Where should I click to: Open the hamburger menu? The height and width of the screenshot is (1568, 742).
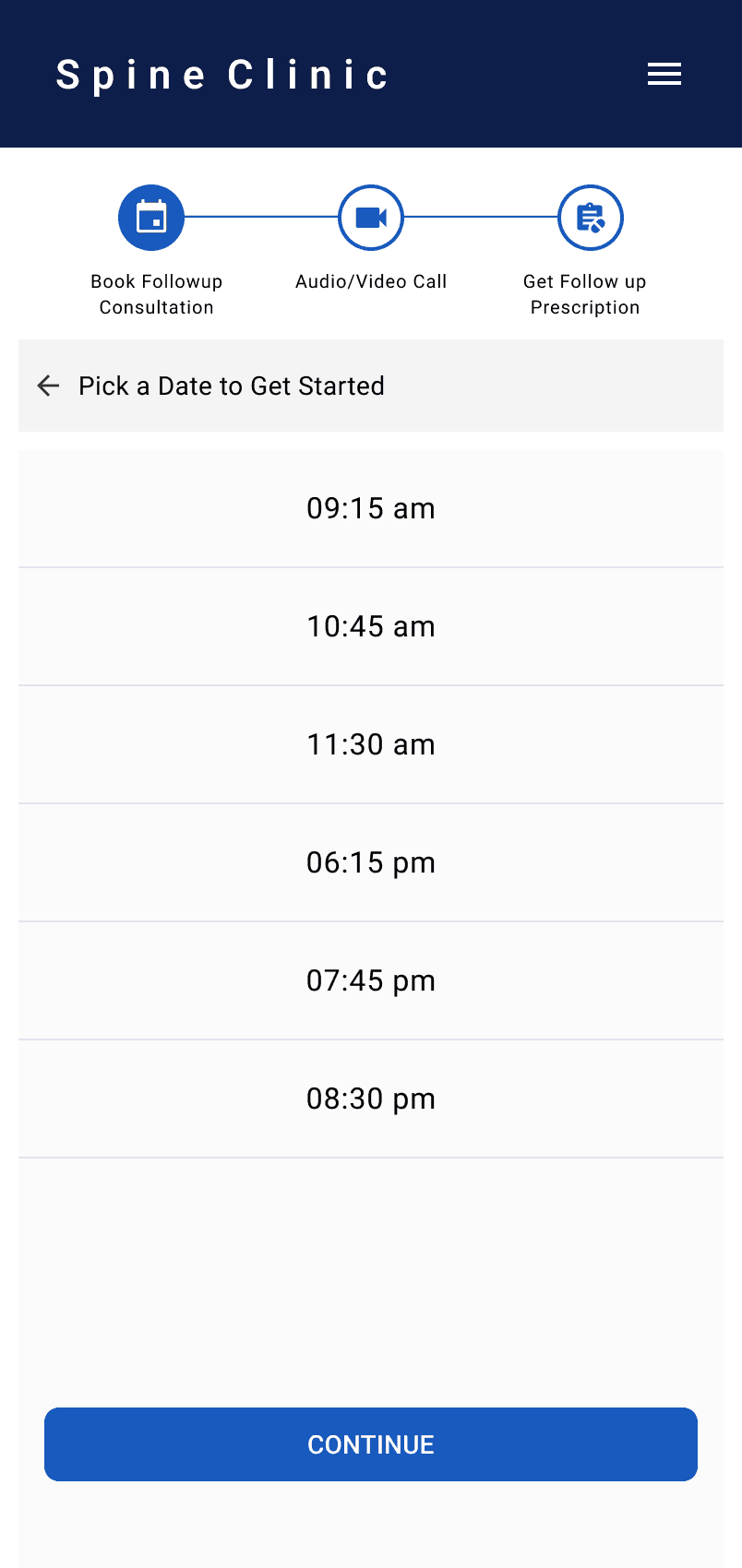664,74
